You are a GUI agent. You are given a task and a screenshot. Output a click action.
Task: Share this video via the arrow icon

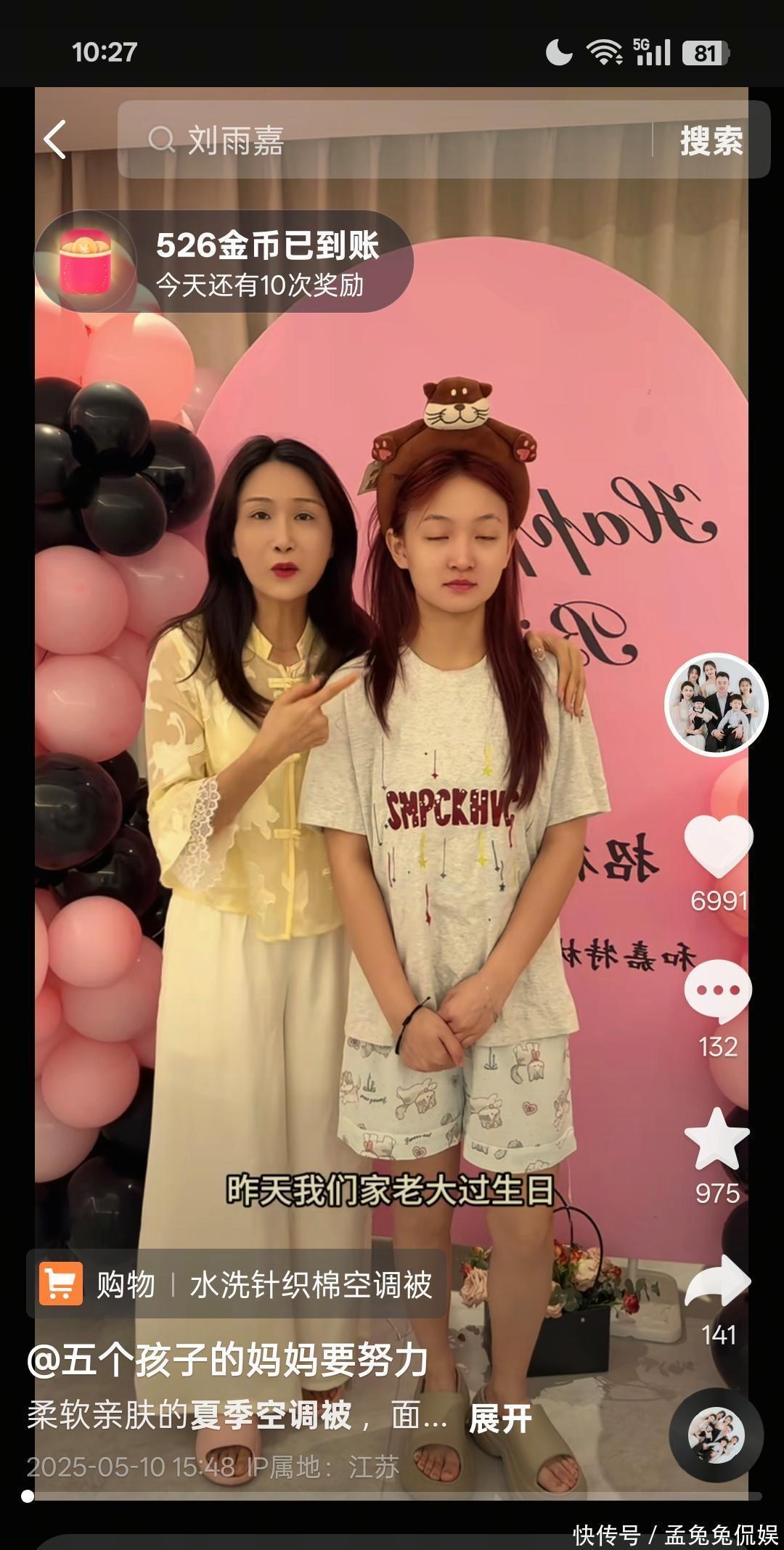(717, 1281)
